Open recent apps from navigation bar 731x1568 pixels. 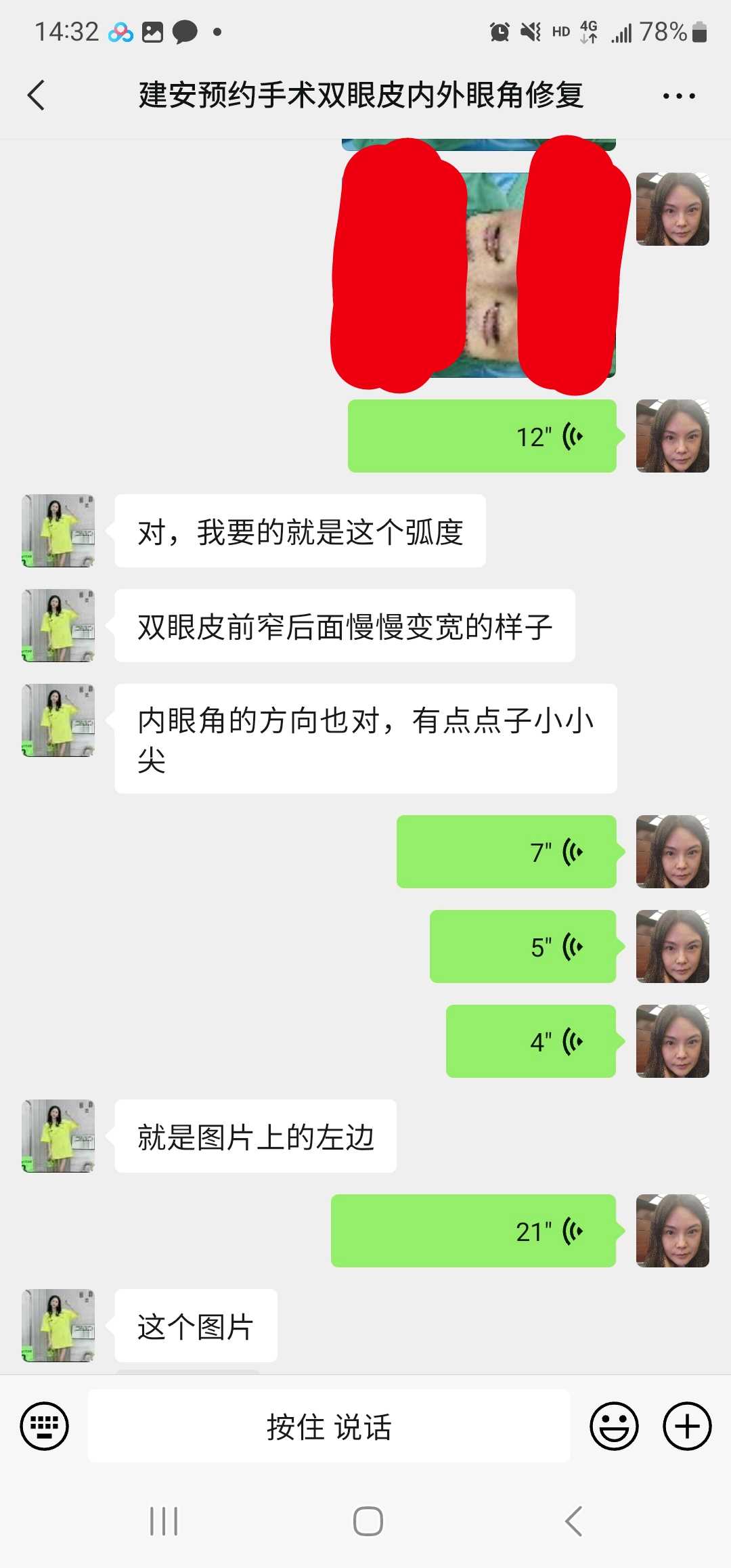tap(164, 1521)
